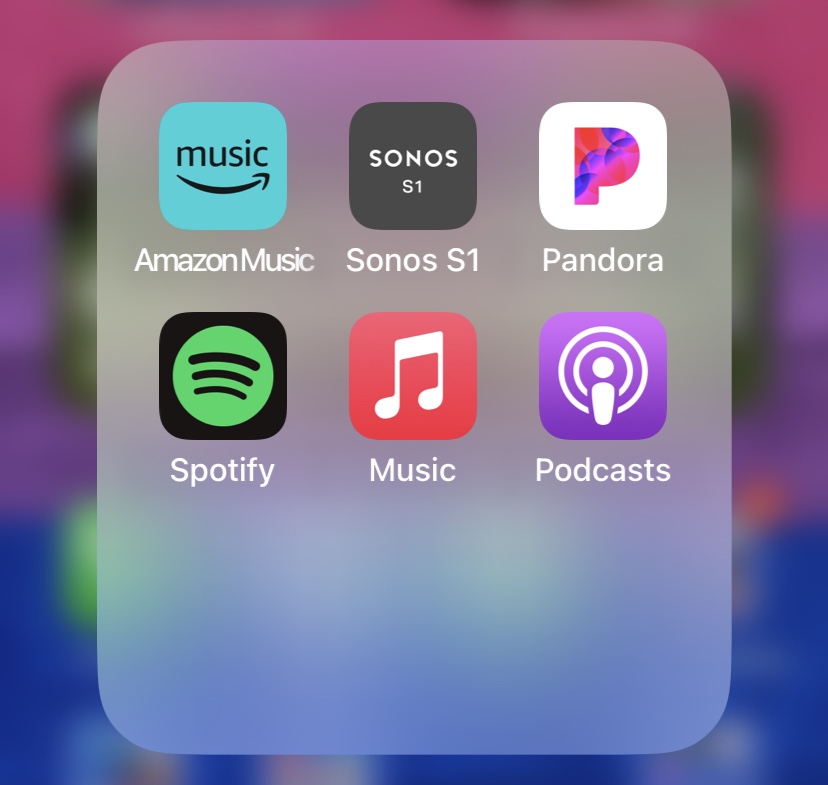The width and height of the screenshot is (828, 785).
Task: Launch Sonos S1
Action: (x=412, y=166)
